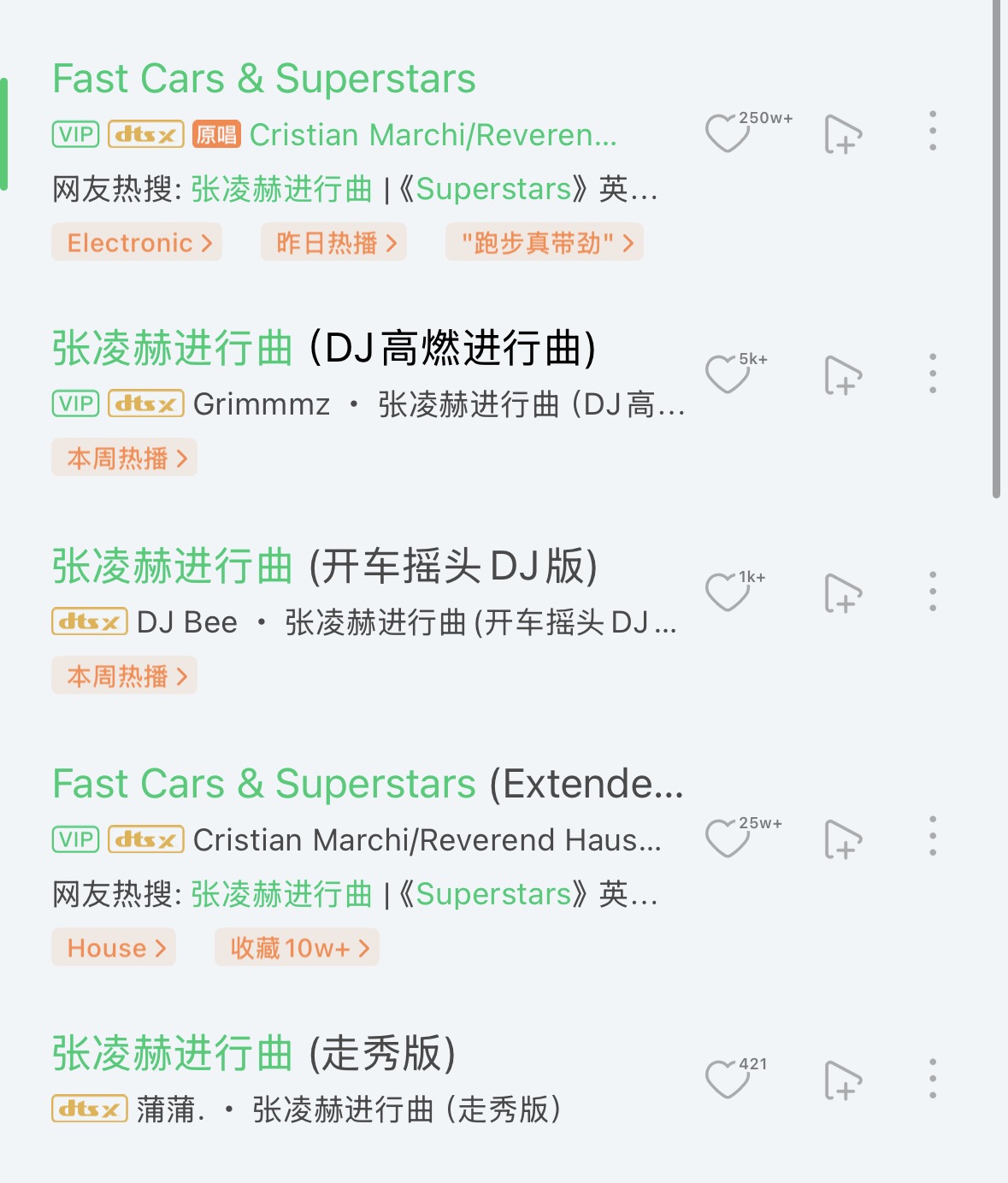Open more options for the 走秀版 song

click(x=933, y=1079)
